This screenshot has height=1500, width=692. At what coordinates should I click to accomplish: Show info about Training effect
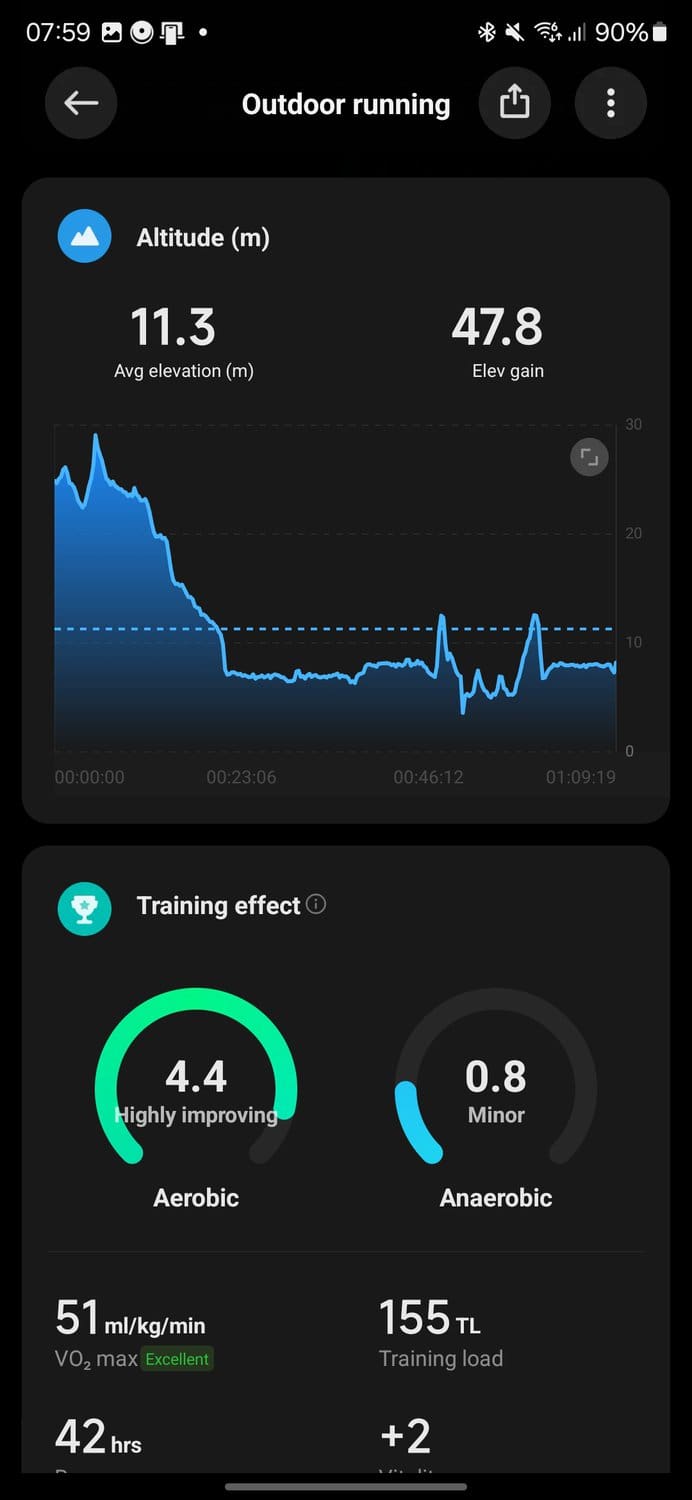(x=316, y=905)
